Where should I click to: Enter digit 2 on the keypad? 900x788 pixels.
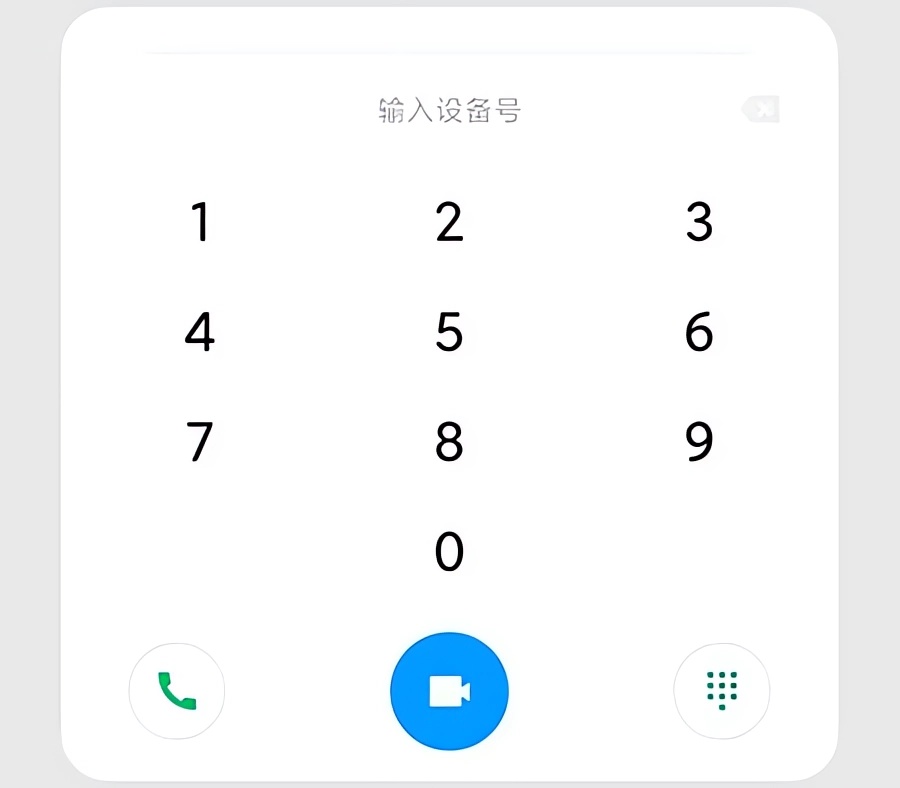pyautogui.click(x=449, y=222)
